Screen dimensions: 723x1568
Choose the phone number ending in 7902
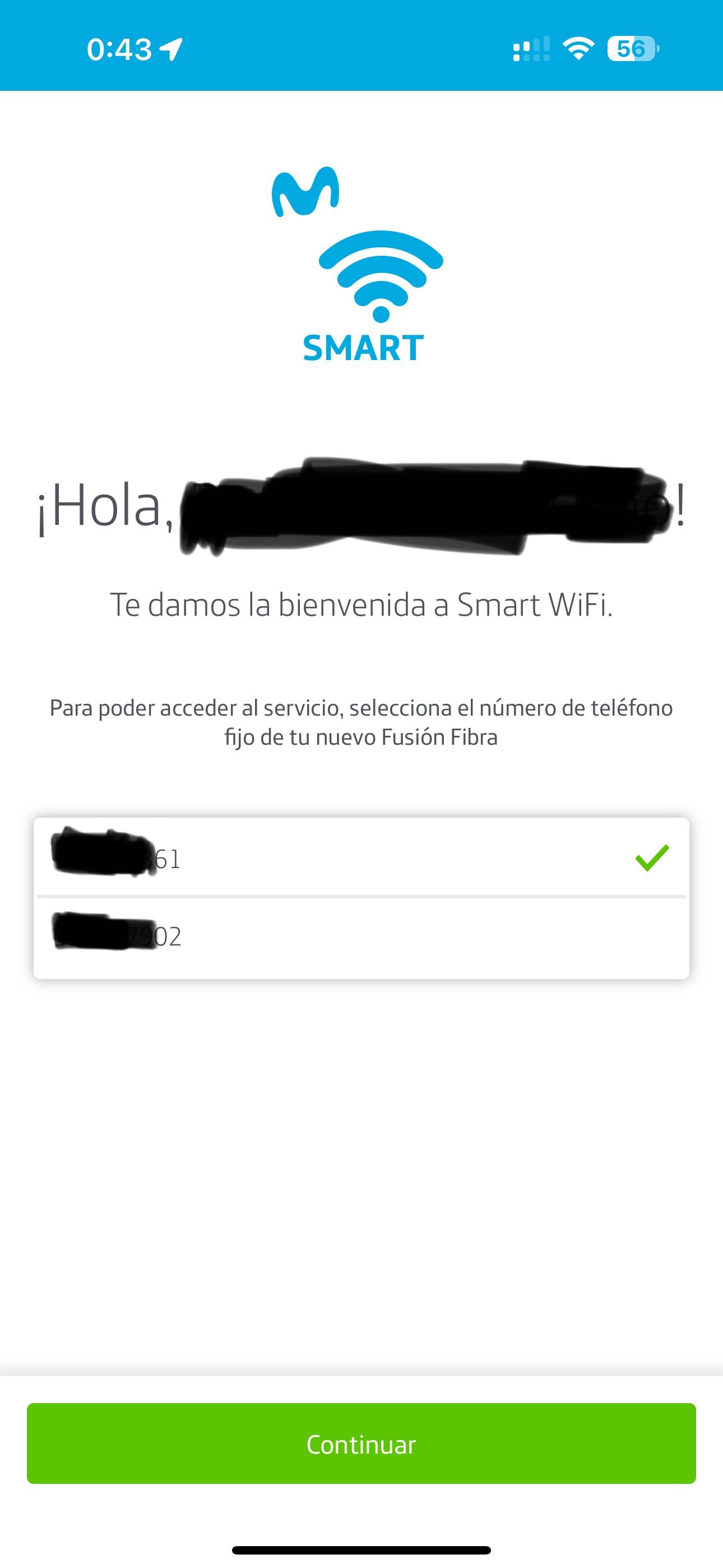point(360,937)
